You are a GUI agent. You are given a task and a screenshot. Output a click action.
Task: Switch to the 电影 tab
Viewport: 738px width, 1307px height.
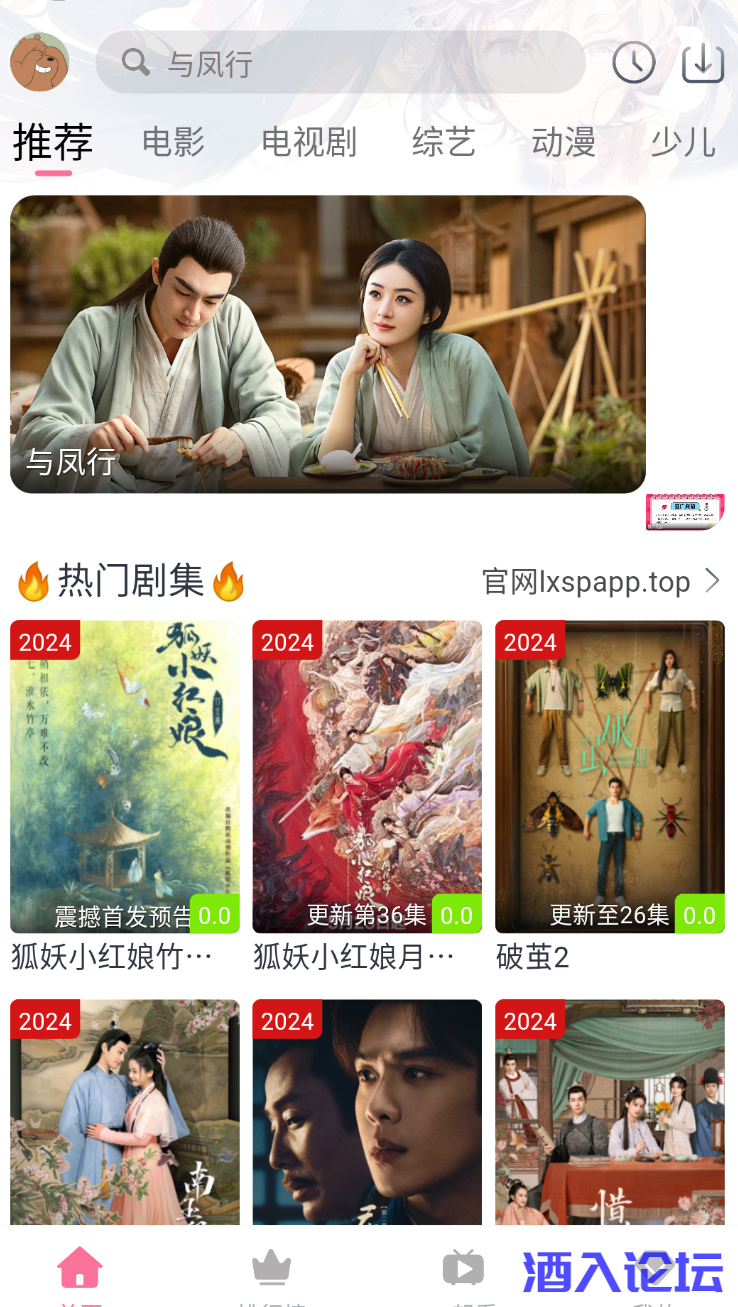173,143
